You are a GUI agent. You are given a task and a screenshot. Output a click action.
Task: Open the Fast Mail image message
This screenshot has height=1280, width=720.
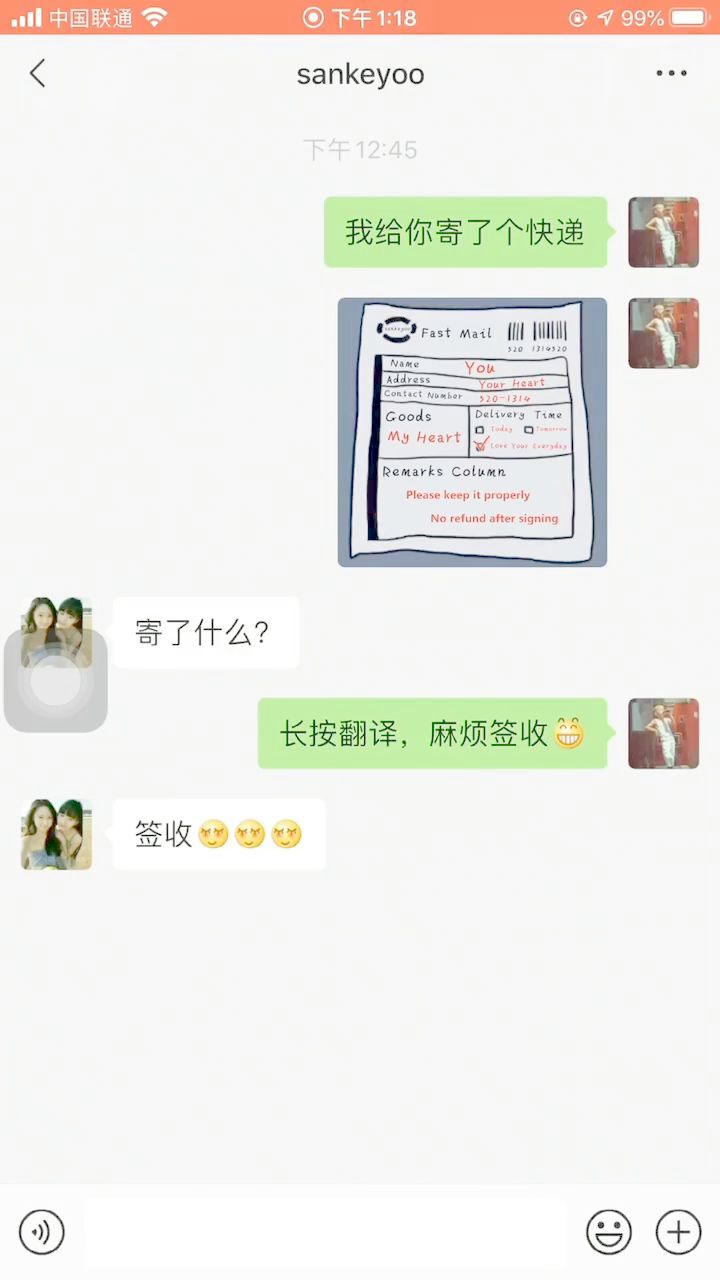point(472,432)
